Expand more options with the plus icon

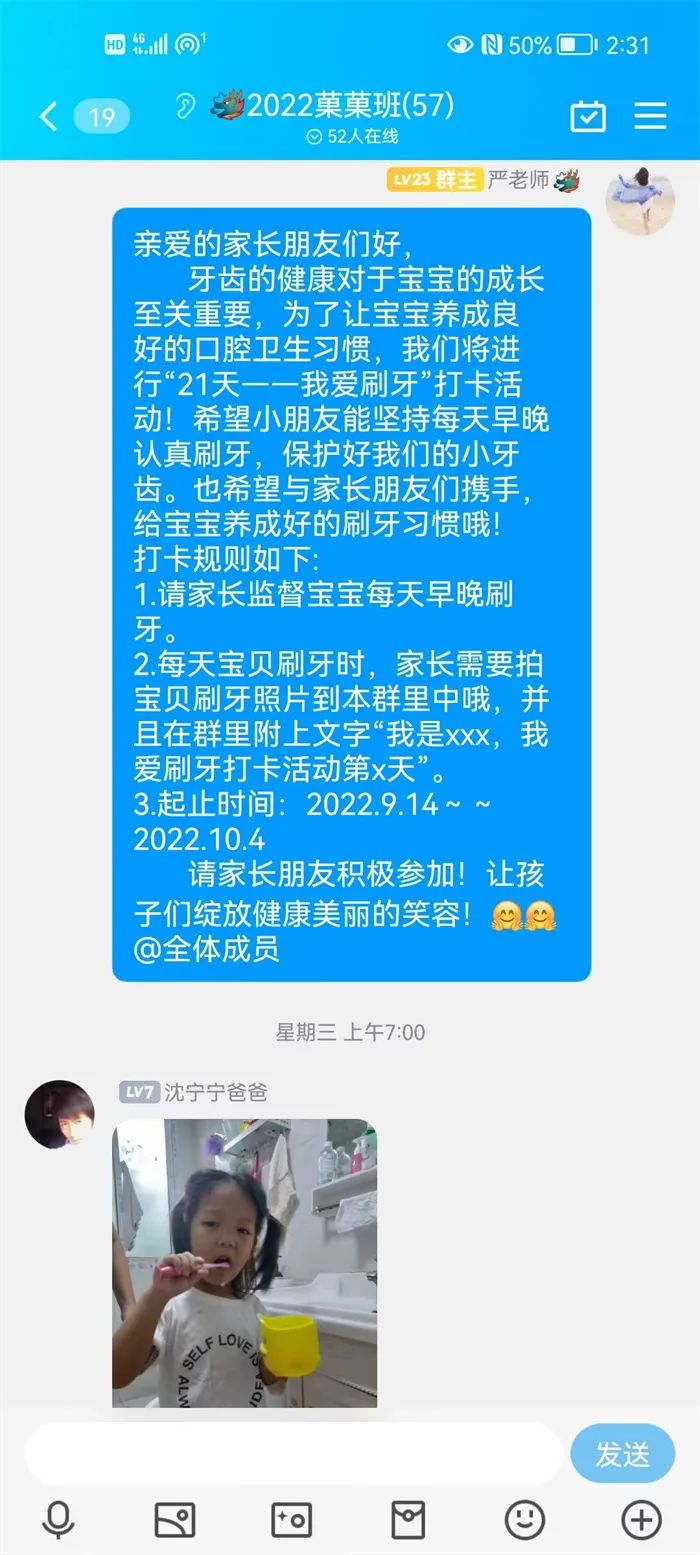coord(641,1520)
